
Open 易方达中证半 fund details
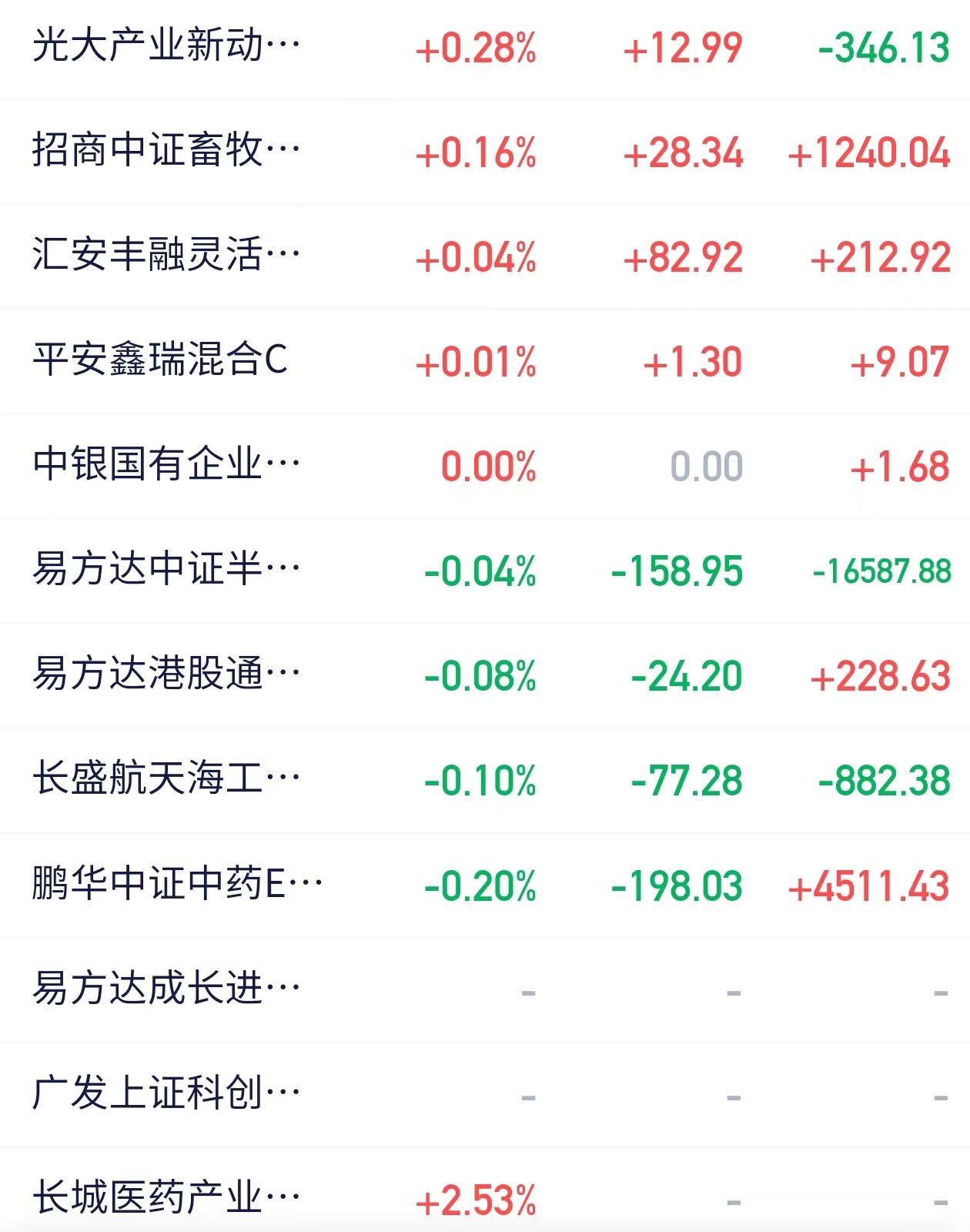166,570
